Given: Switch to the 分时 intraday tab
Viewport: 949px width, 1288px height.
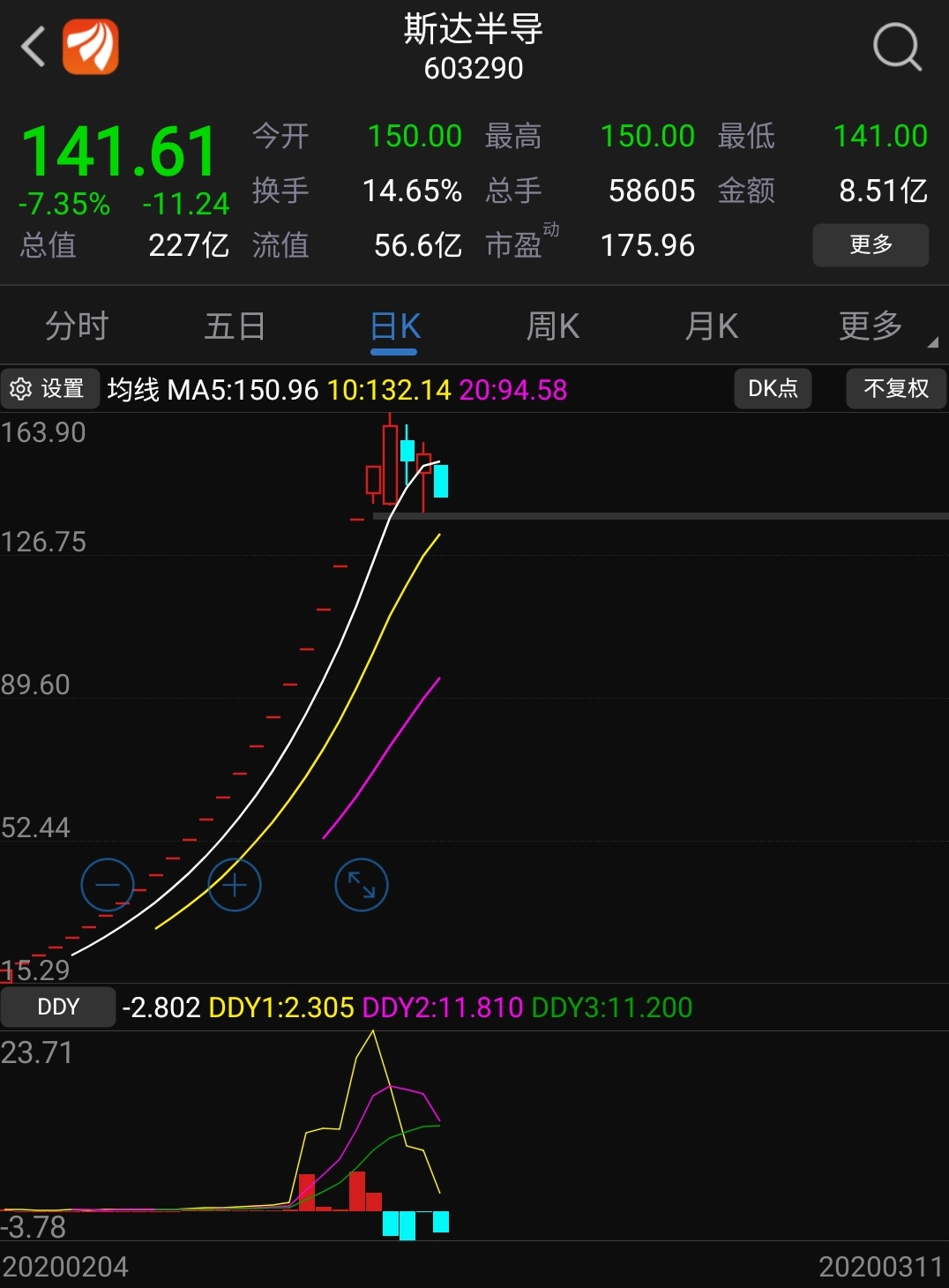Looking at the screenshot, I should (74, 326).
